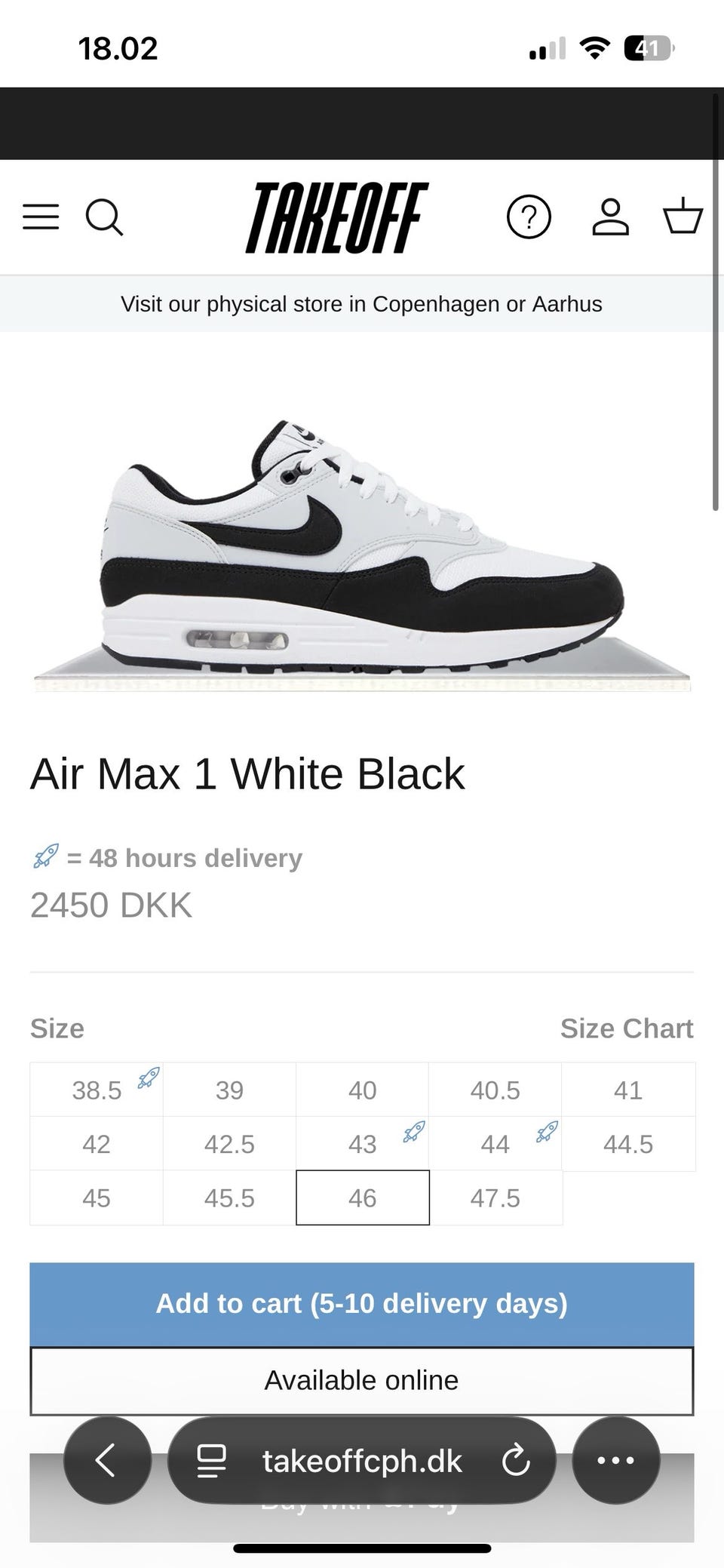Open the help question mark icon
Image resolution: width=724 pixels, height=1568 pixels.
tap(529, 217)
